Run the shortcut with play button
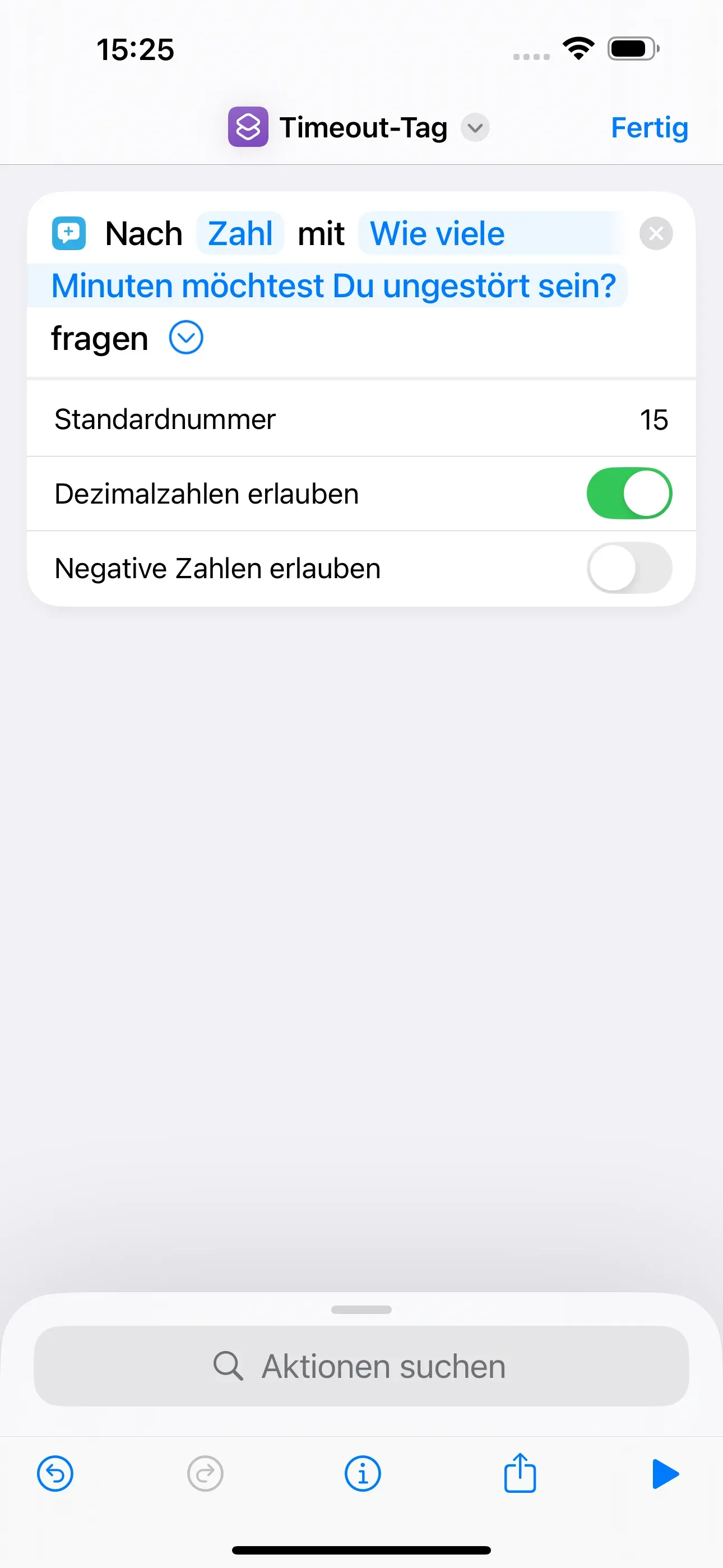 click(665, 1474)
